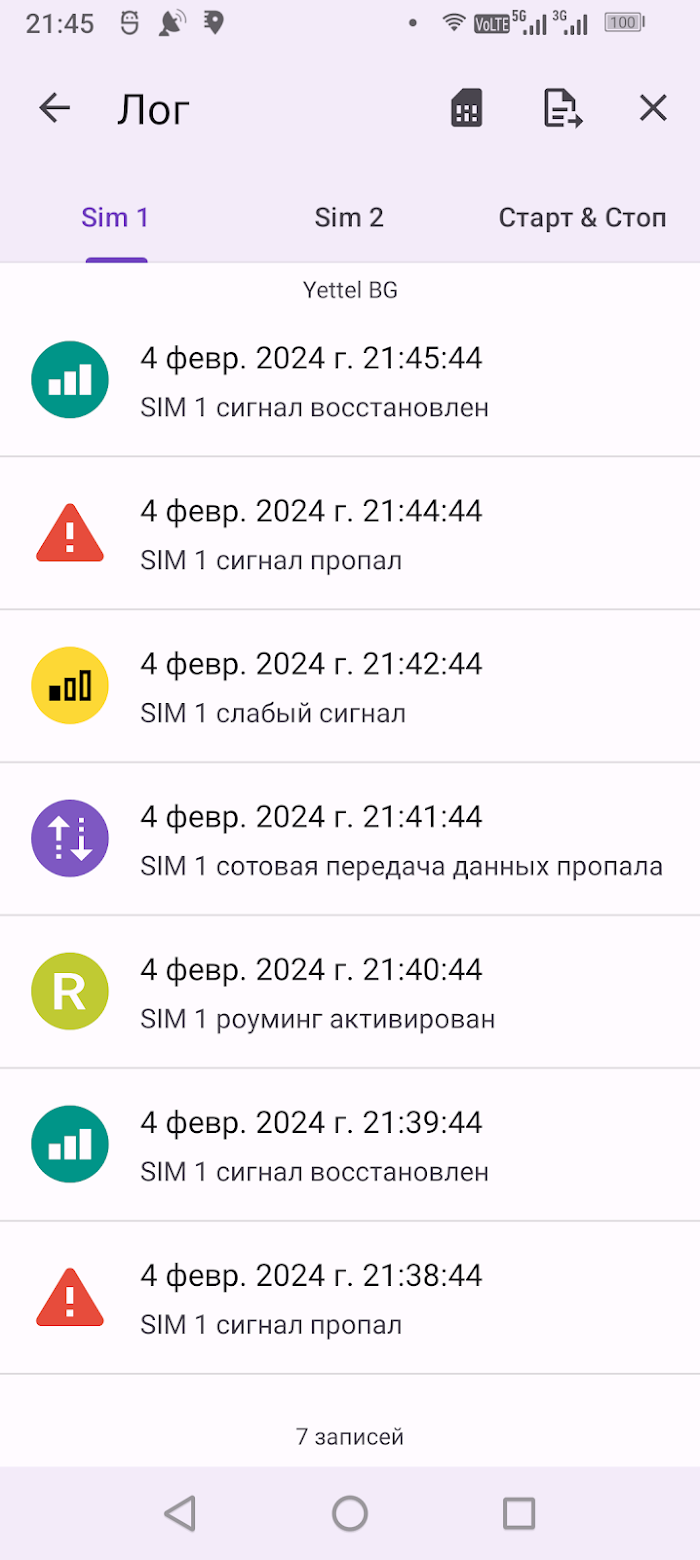Open the сотовая передача данных пропала entry

coord(350,840)
